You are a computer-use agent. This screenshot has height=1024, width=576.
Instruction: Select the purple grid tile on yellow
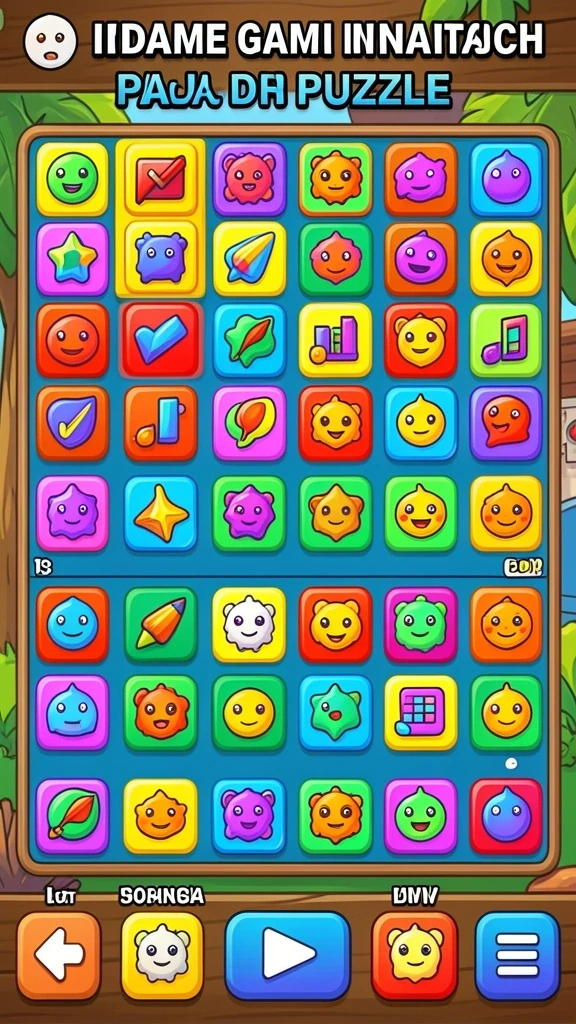click(421, 712)
